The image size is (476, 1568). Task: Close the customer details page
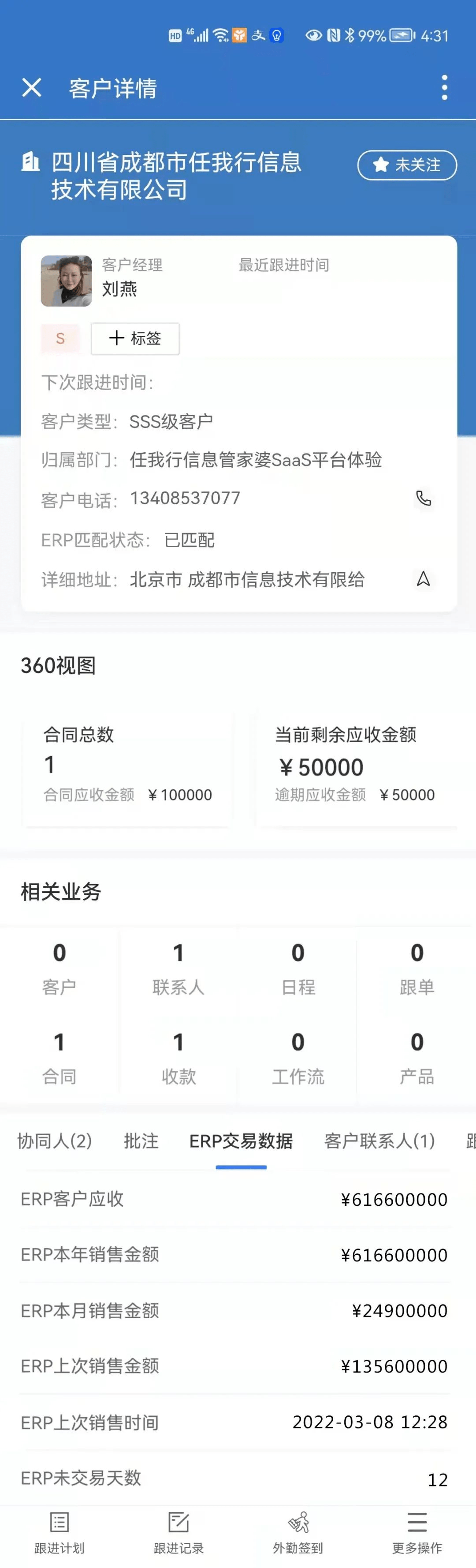coord(32,88)
